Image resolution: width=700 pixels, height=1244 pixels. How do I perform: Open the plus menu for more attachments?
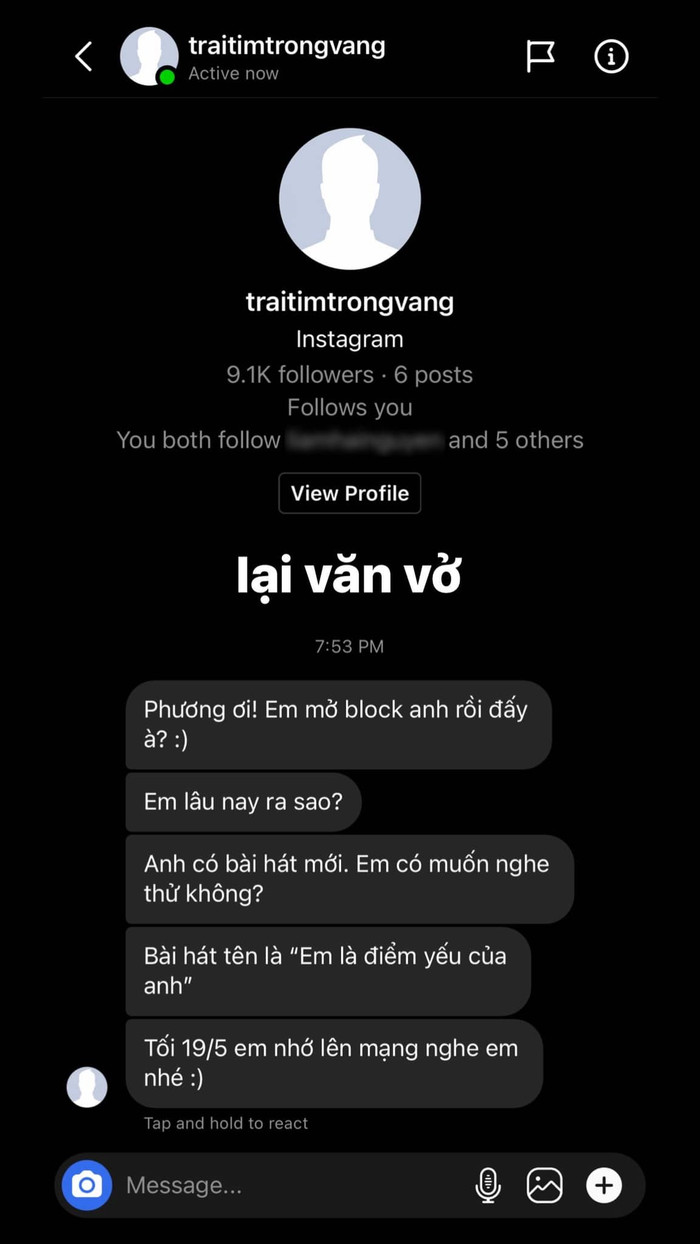click(x=603, y=1186)
